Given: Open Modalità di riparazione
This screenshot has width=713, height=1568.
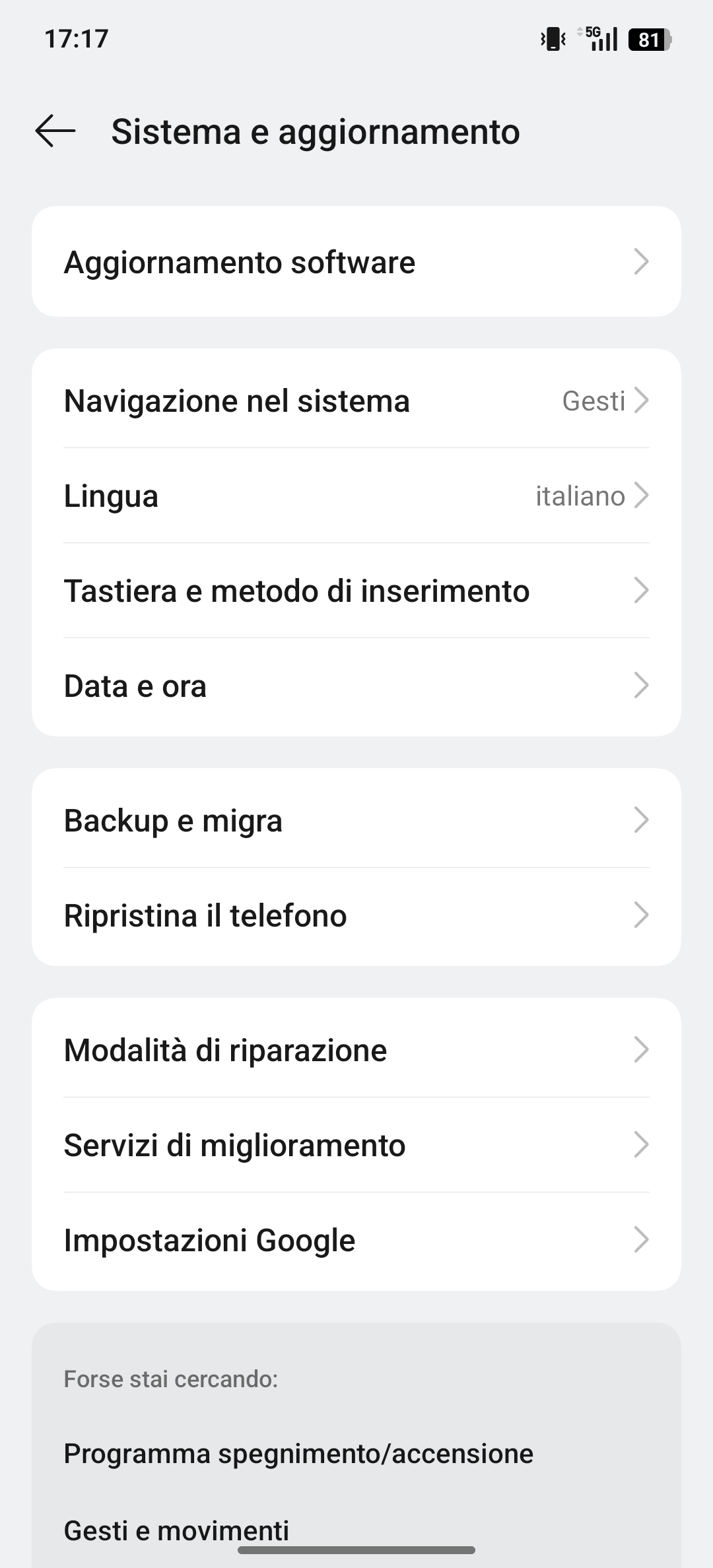Looking at the screenshot, I should coord(356,1050).
